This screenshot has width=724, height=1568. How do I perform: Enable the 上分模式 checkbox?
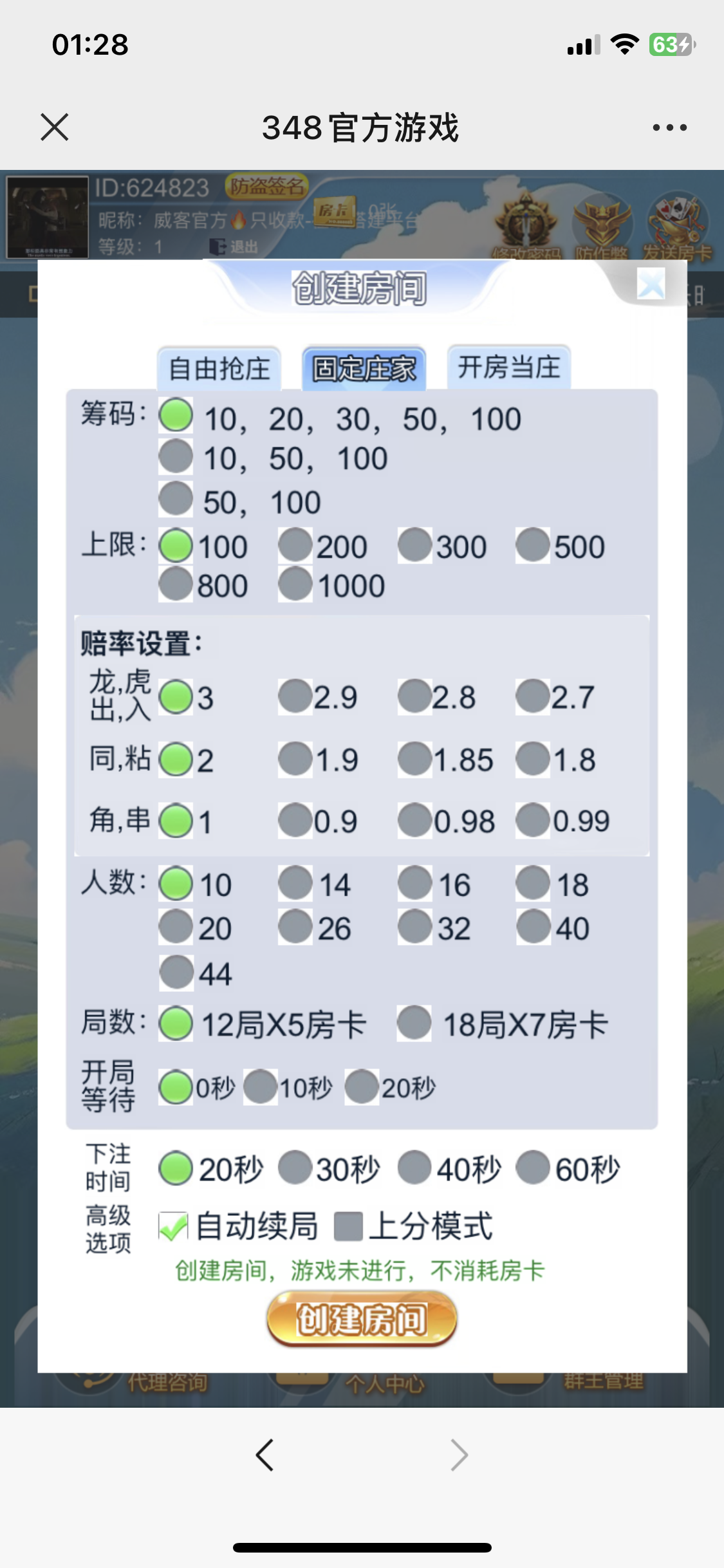click(x=348, y=1226)
